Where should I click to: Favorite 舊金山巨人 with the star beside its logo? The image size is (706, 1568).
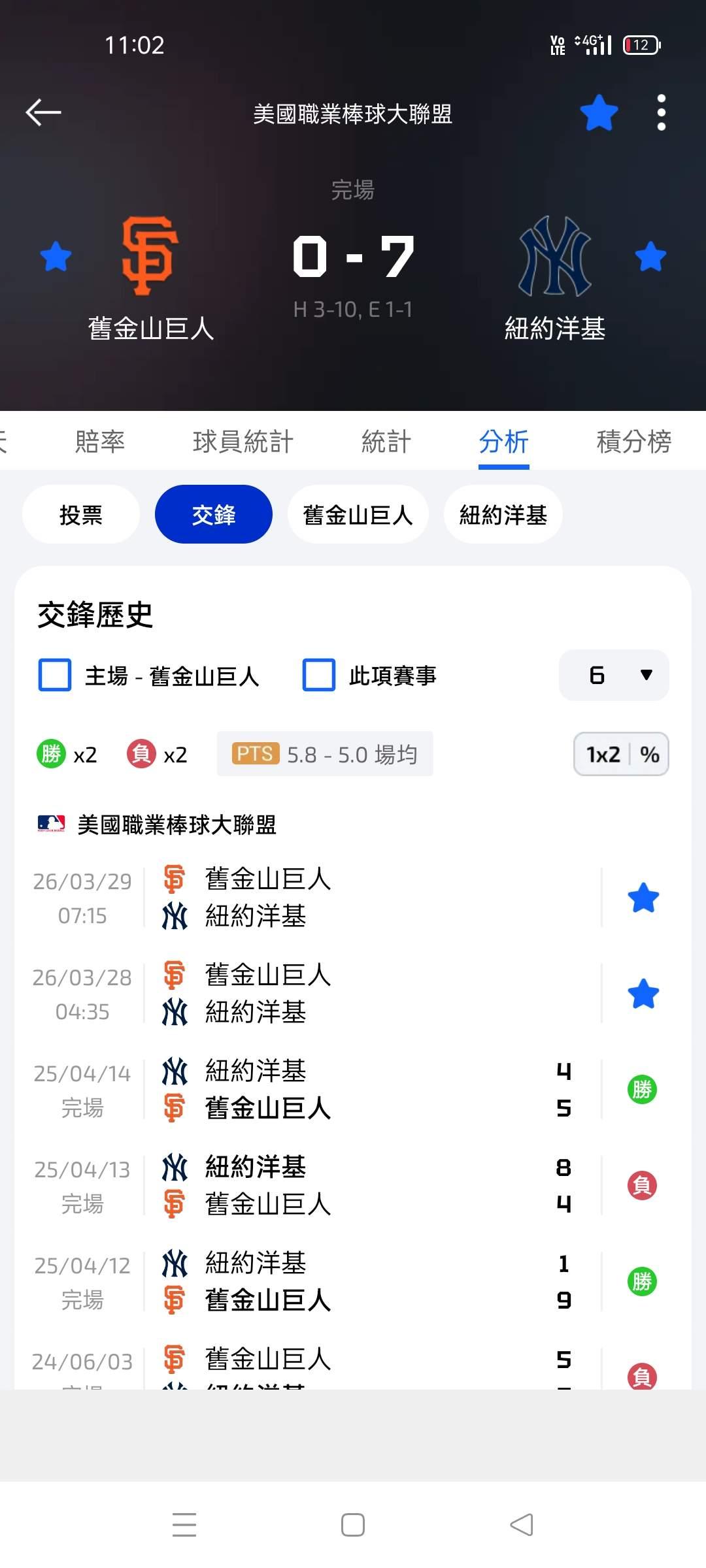(x=56, y=256)
